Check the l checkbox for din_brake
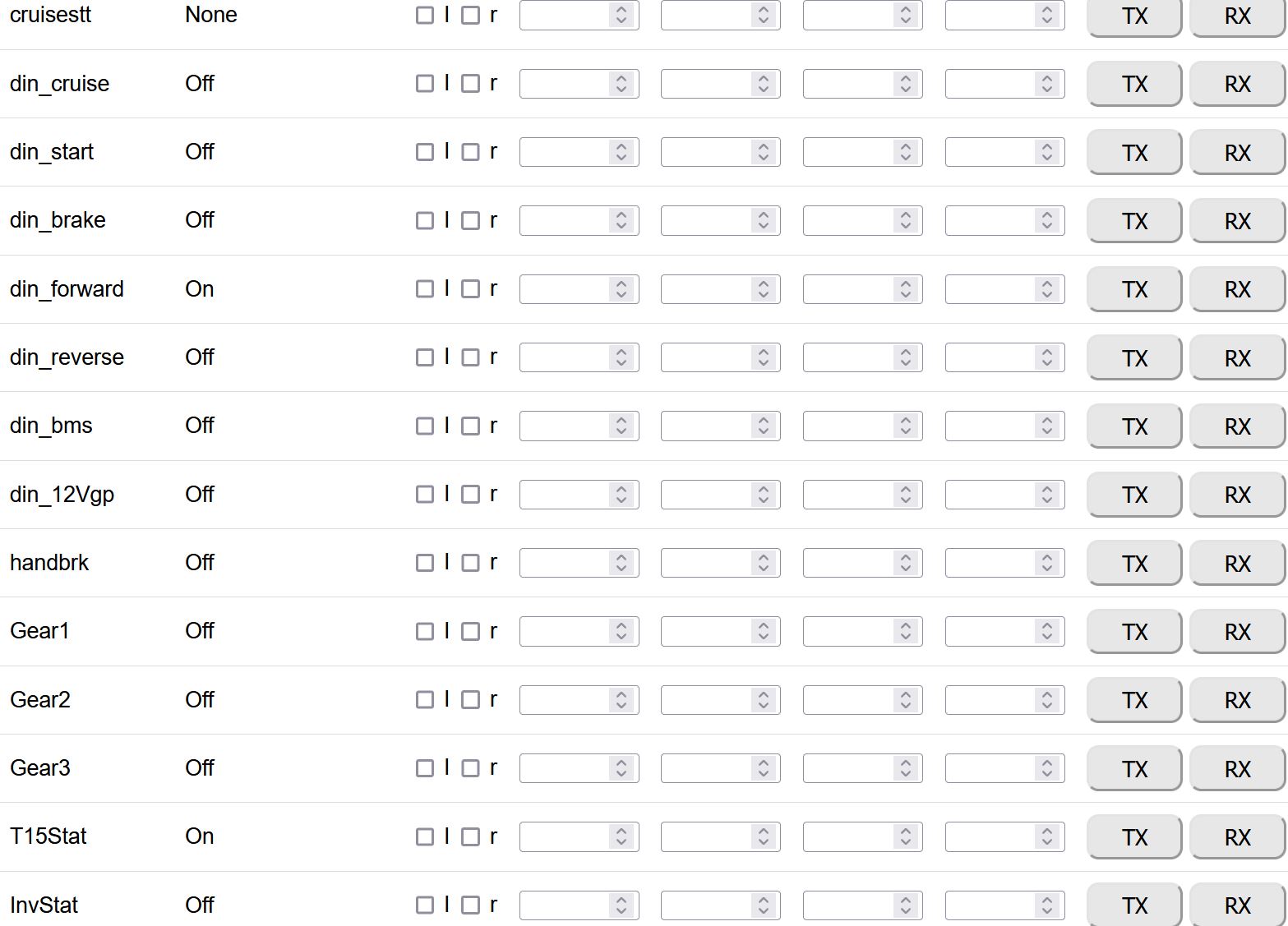The image size is (1288, 926). click(425, 220)
